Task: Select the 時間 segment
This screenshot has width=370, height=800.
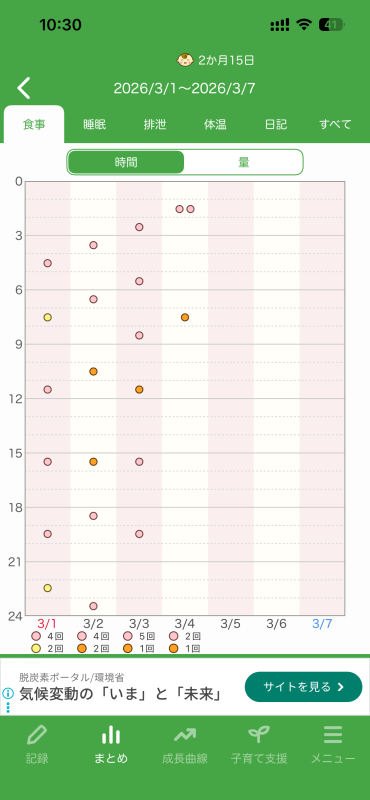Action: 126,162
